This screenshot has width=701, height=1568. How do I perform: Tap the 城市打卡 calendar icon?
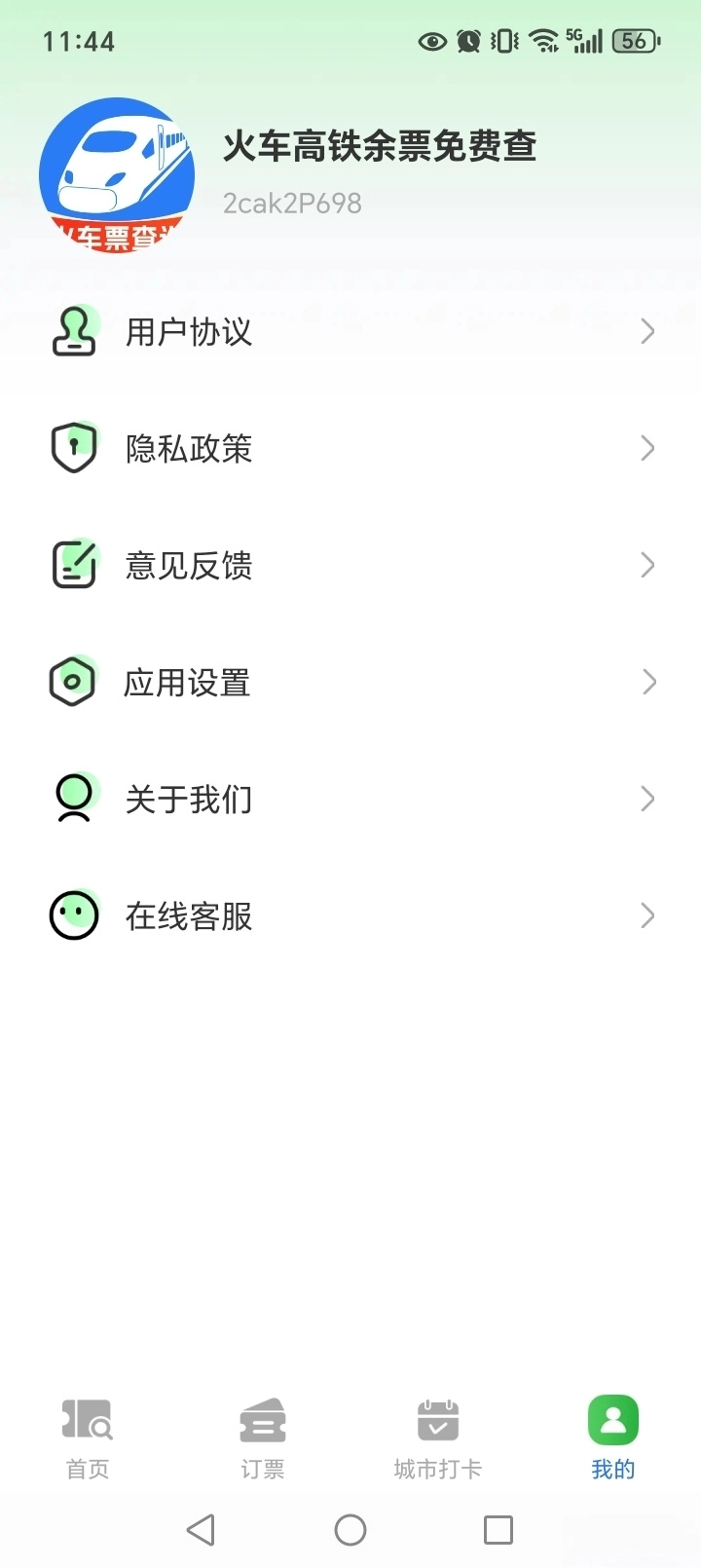coord(437,1418)
